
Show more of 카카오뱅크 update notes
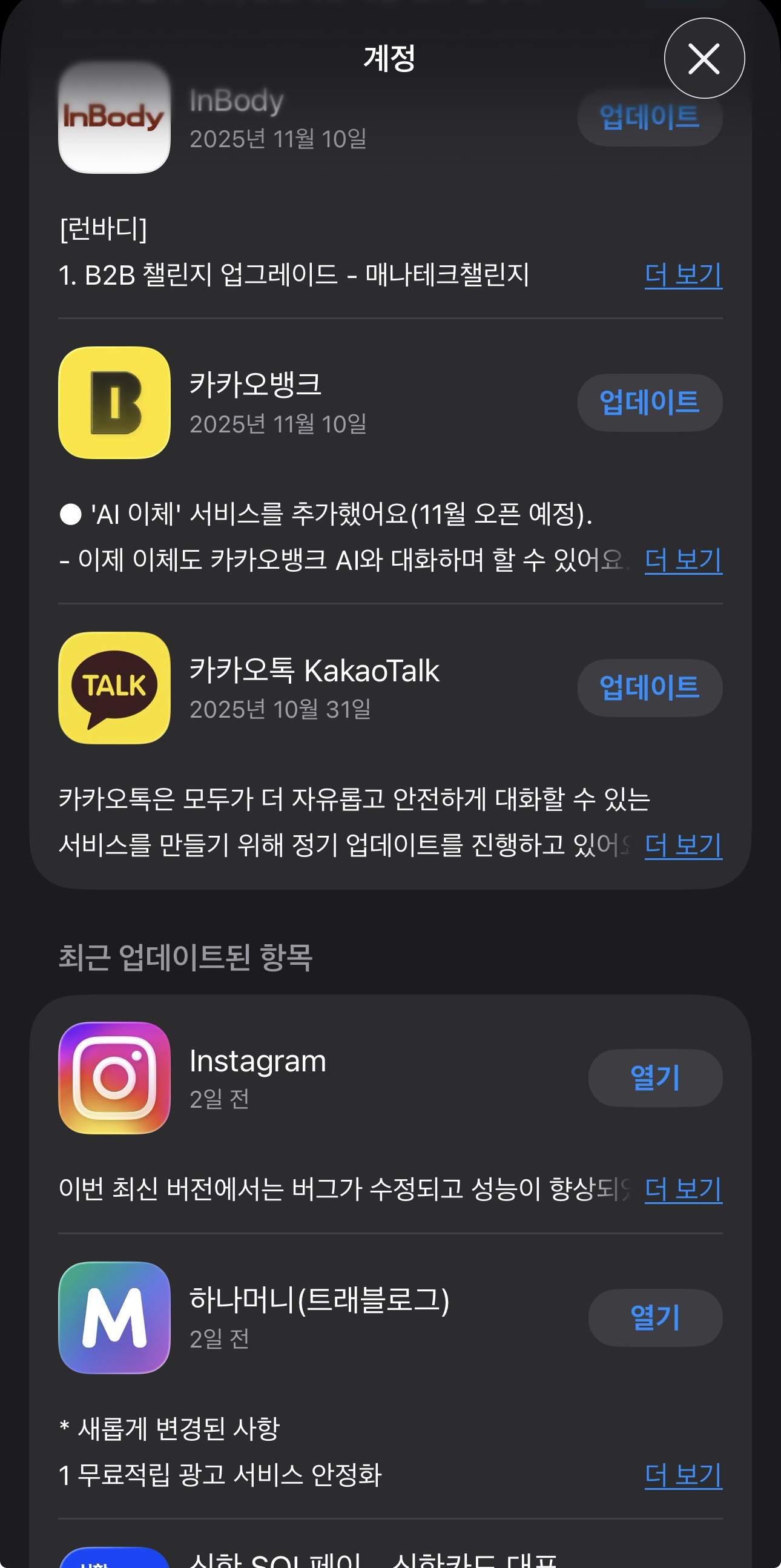click(x=683, y=560)
